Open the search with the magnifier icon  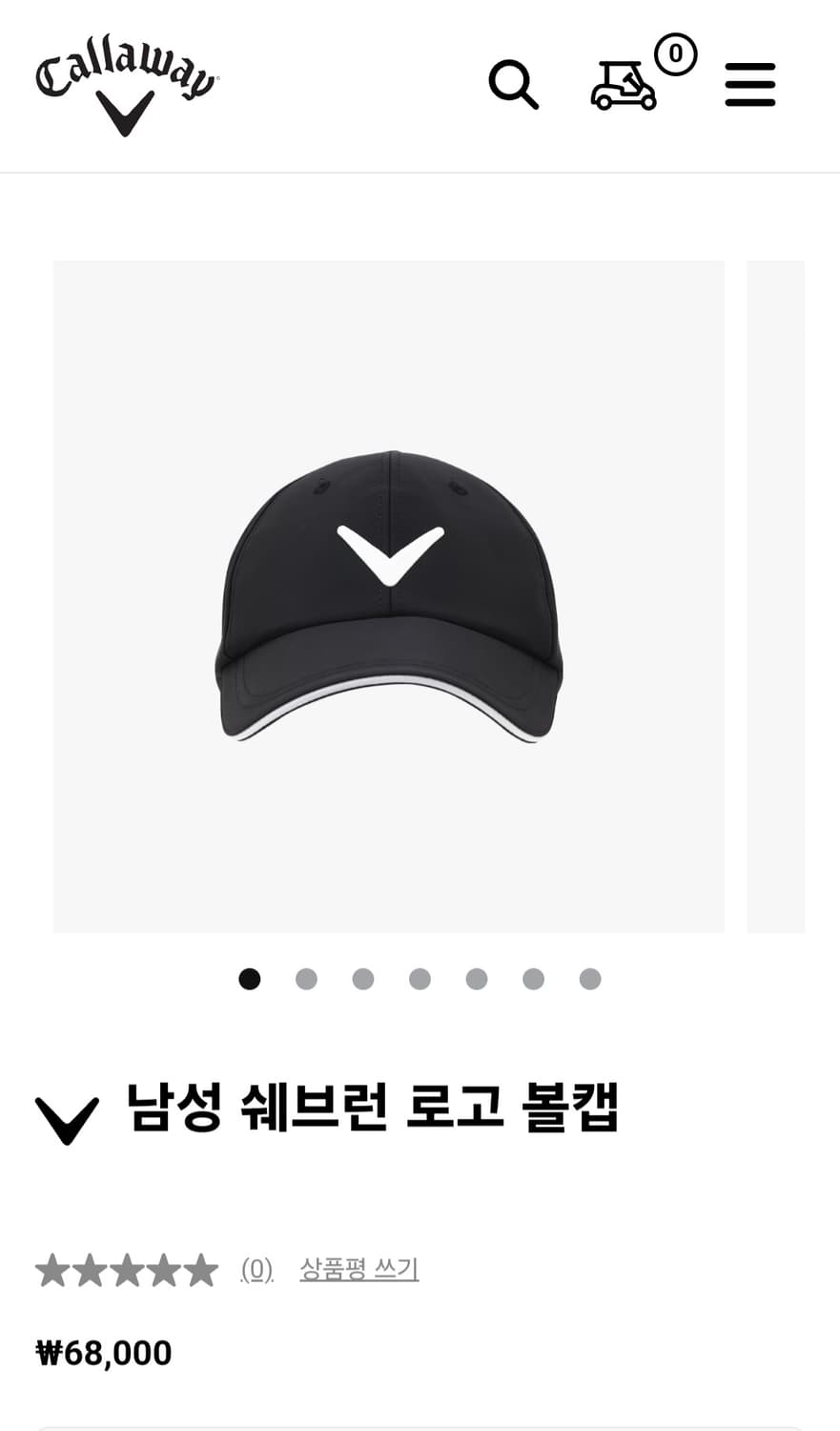515,86
